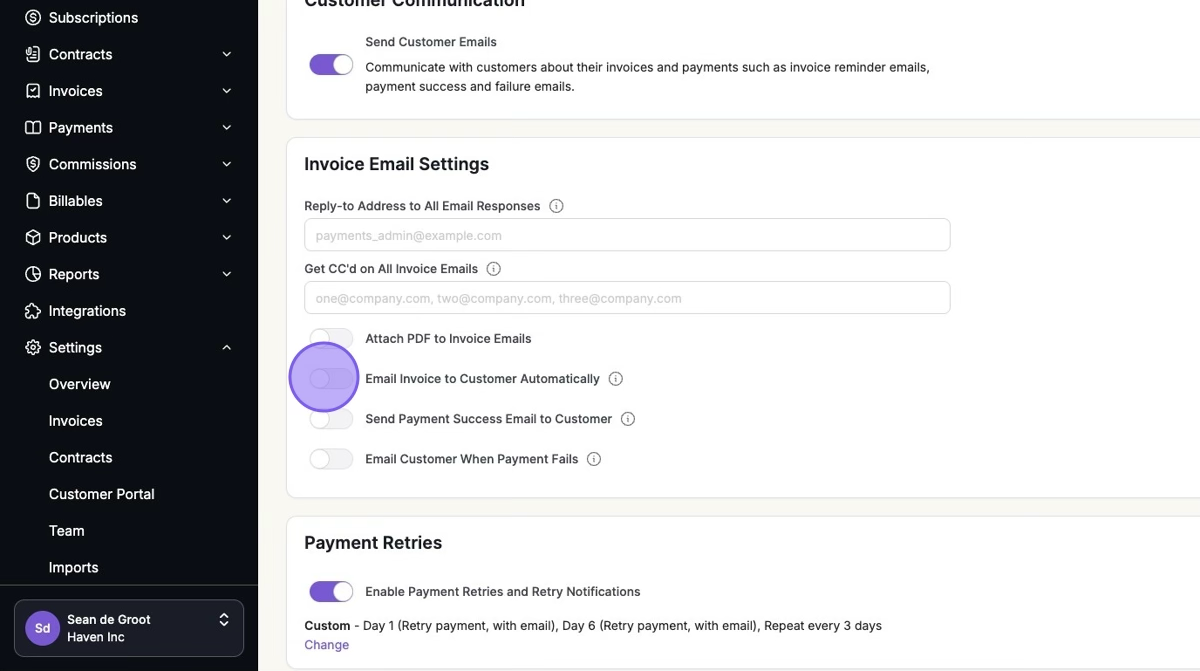Expand the Commissions section
The image size is (1200, 671).
[227, 164]
